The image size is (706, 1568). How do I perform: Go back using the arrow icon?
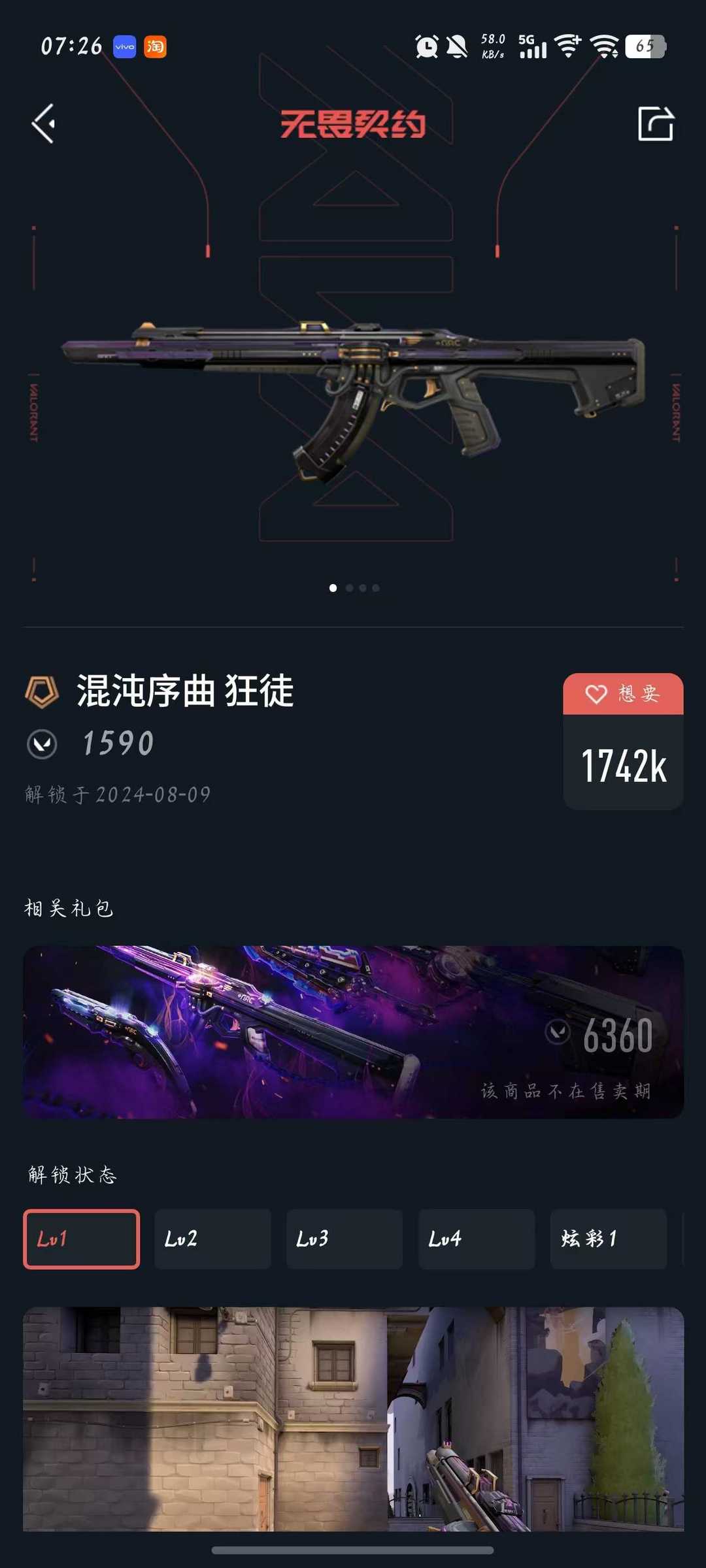pyautogui.click(x=44, y=123)
